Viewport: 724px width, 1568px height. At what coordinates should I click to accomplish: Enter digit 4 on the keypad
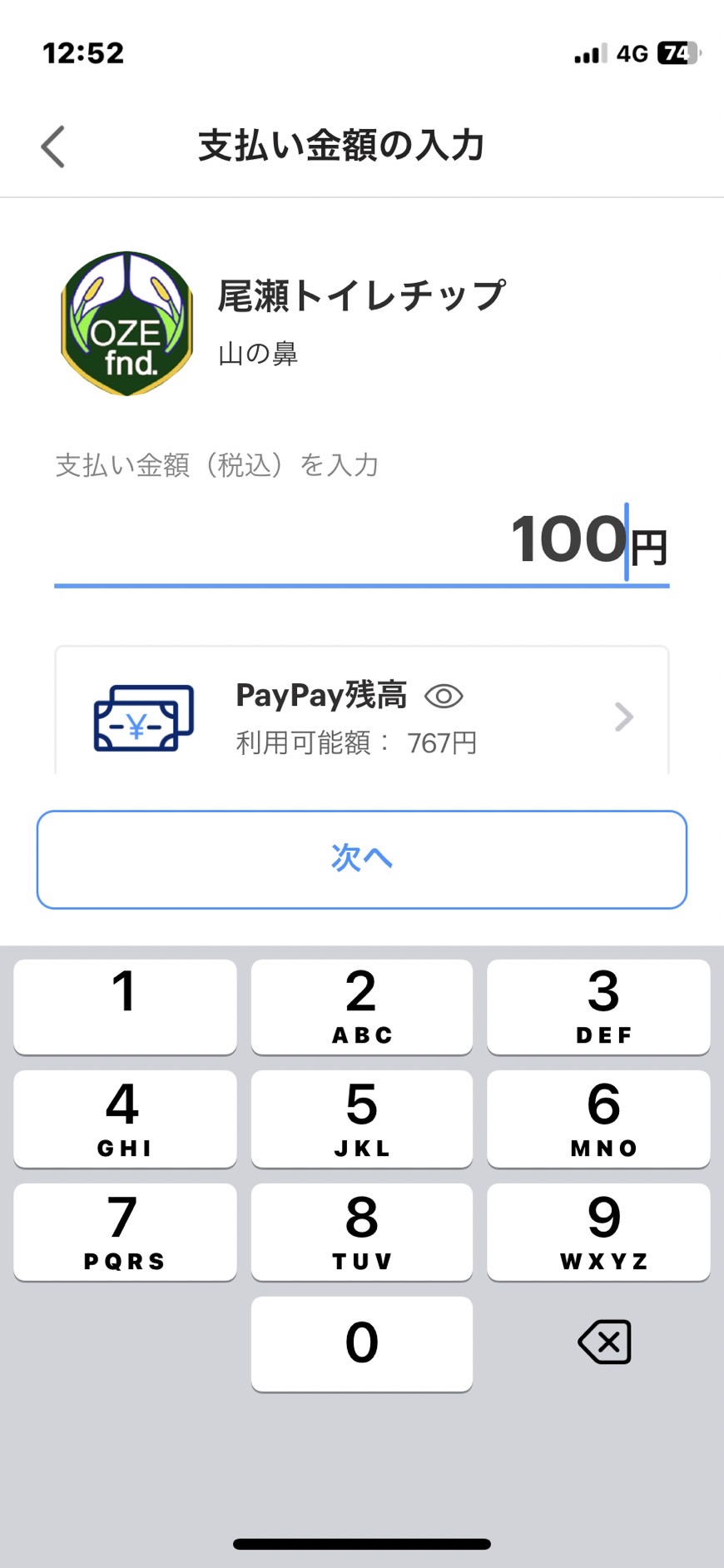[125, 1119]
